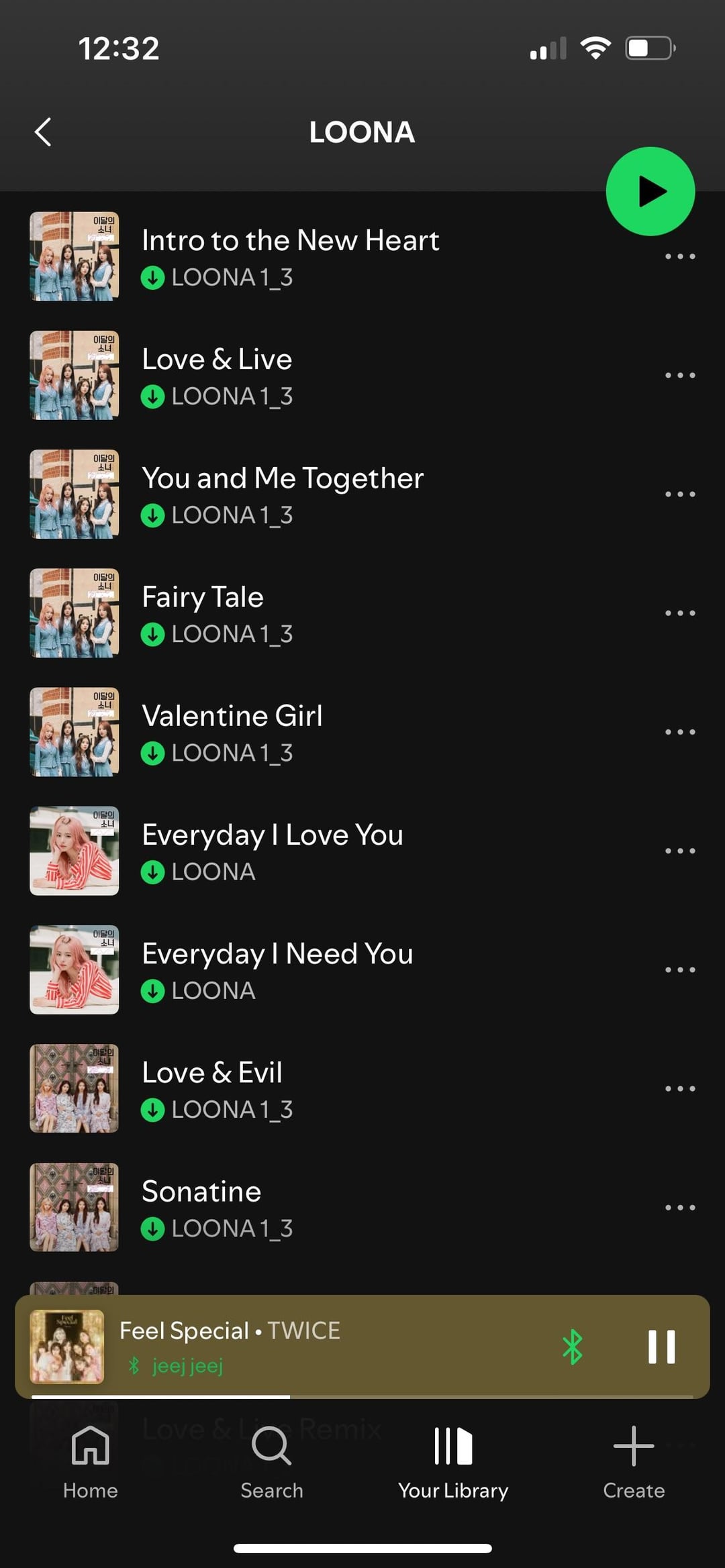Open Bluetooth device picker in the mini player
The width and height of the screenshot is (725, 1568).
pyautogui.click(x=572, y=1347)
